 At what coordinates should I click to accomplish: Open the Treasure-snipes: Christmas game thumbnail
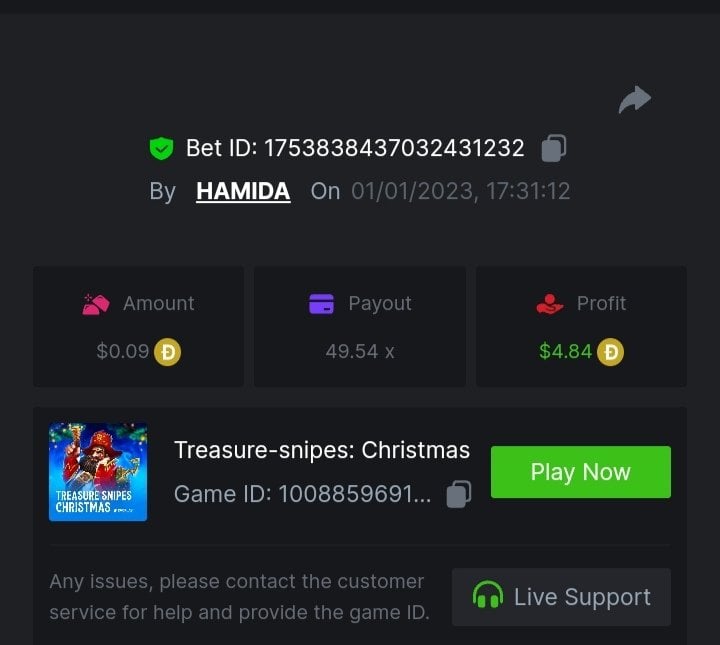coord(98,472)
